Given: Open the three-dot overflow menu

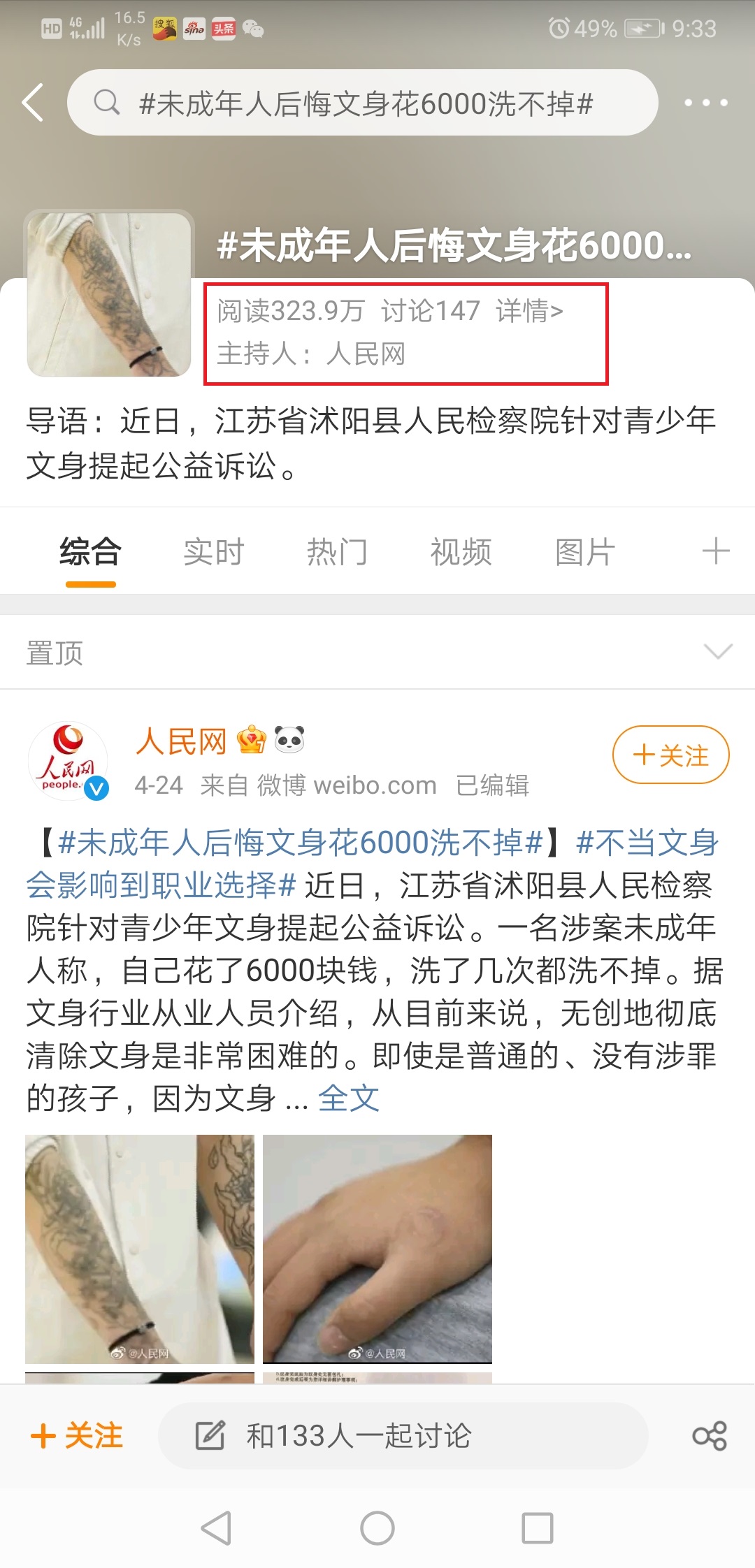Looking at the screenshot, I should [x=705, y=103].
